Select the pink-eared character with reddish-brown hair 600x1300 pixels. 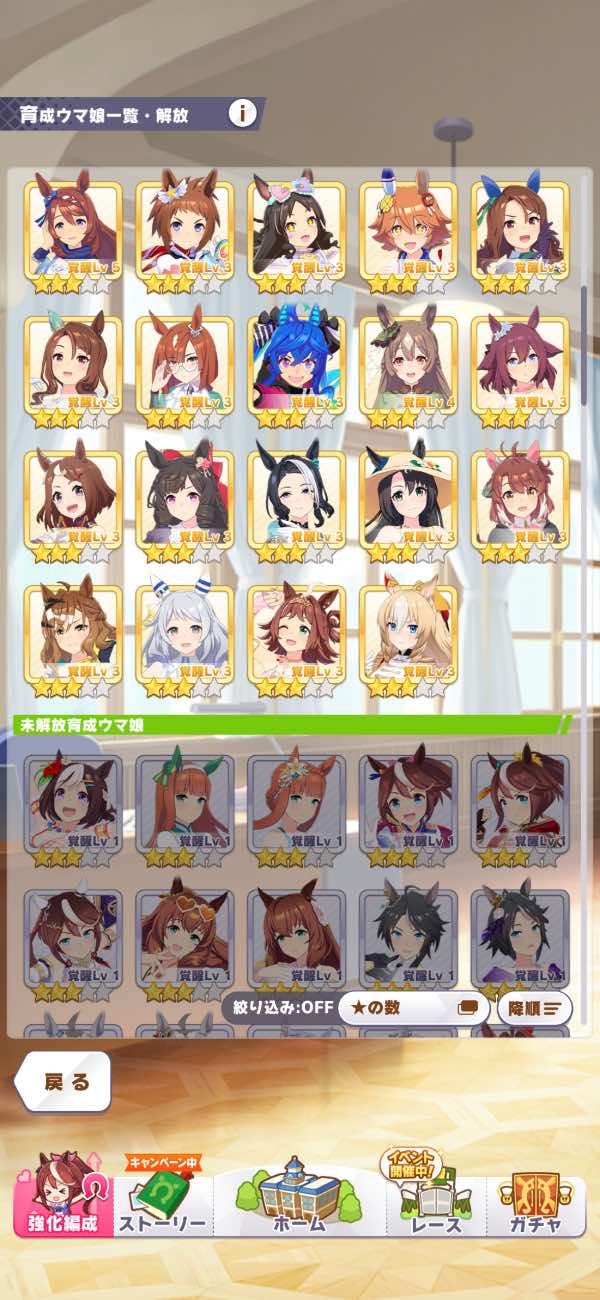520,500
